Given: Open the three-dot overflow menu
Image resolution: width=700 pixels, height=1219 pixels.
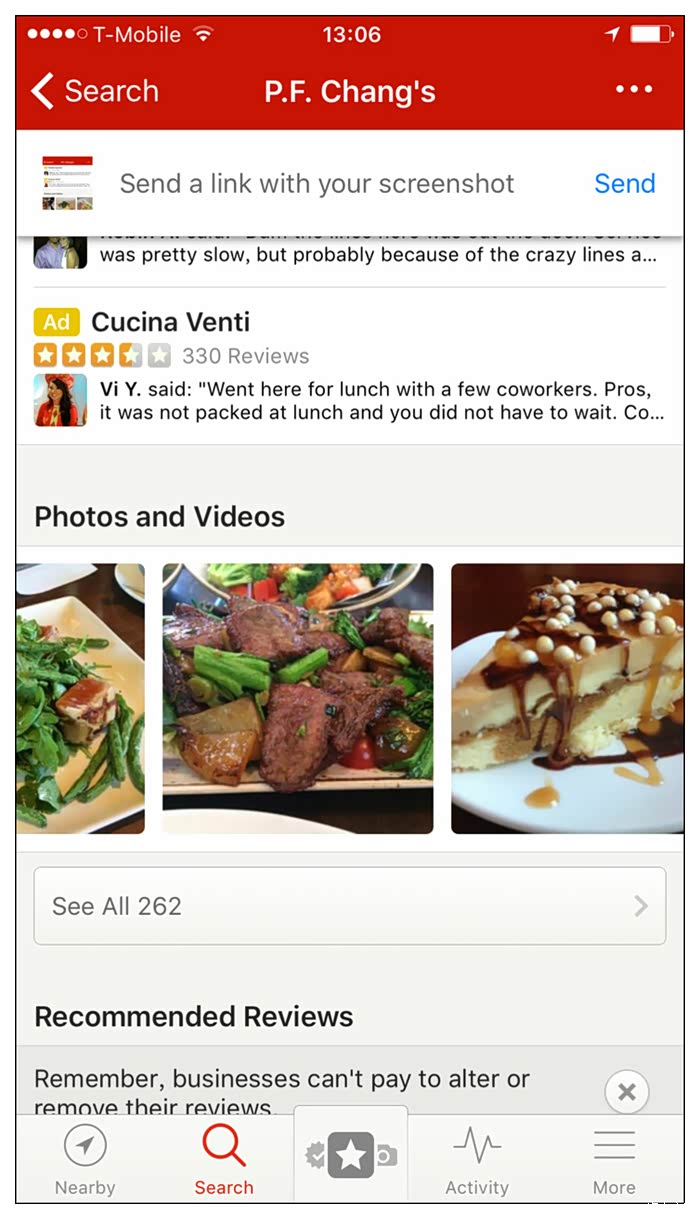Looking at the screenshot, I should pos(634,90).
